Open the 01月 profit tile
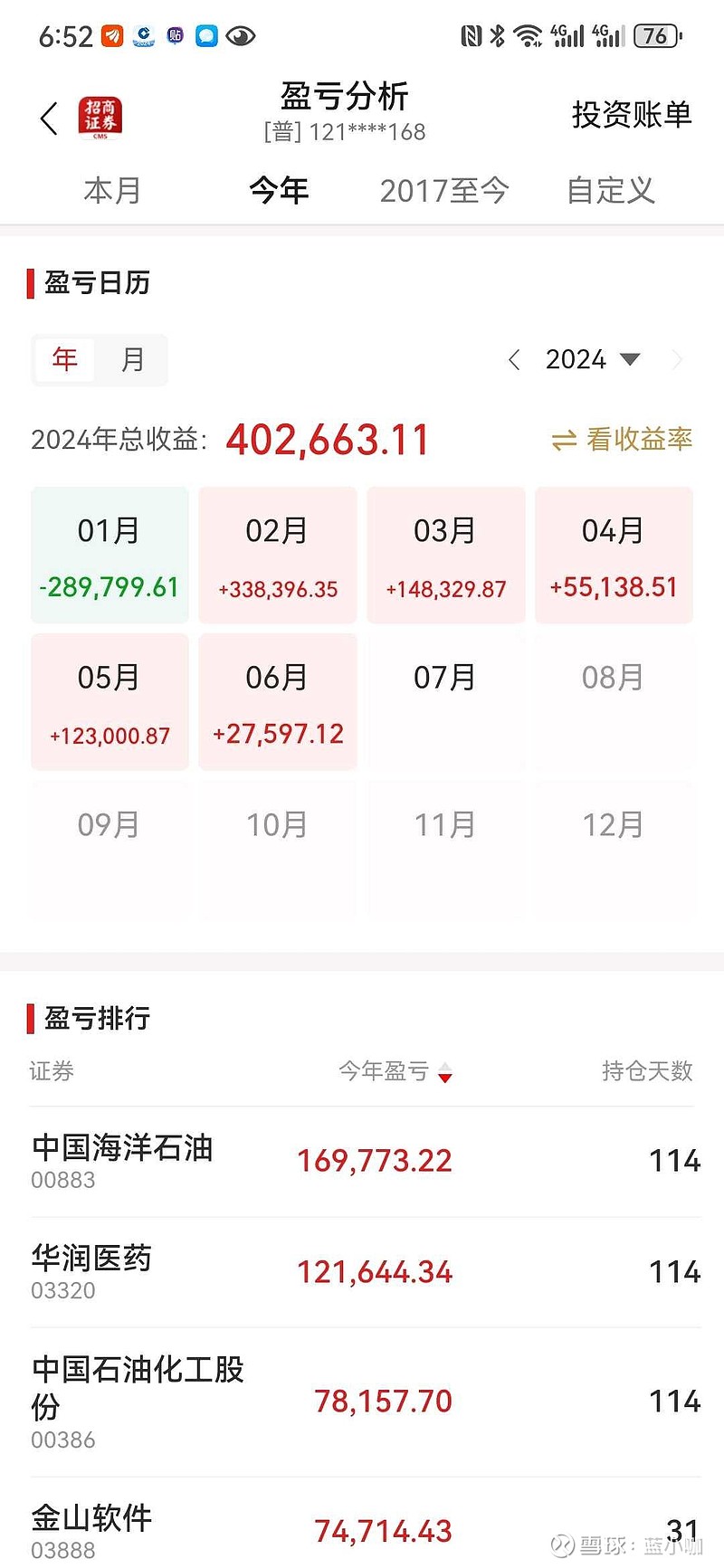Image resolution: width=724 pixels, height=1568 pixels. pos(110,555)
